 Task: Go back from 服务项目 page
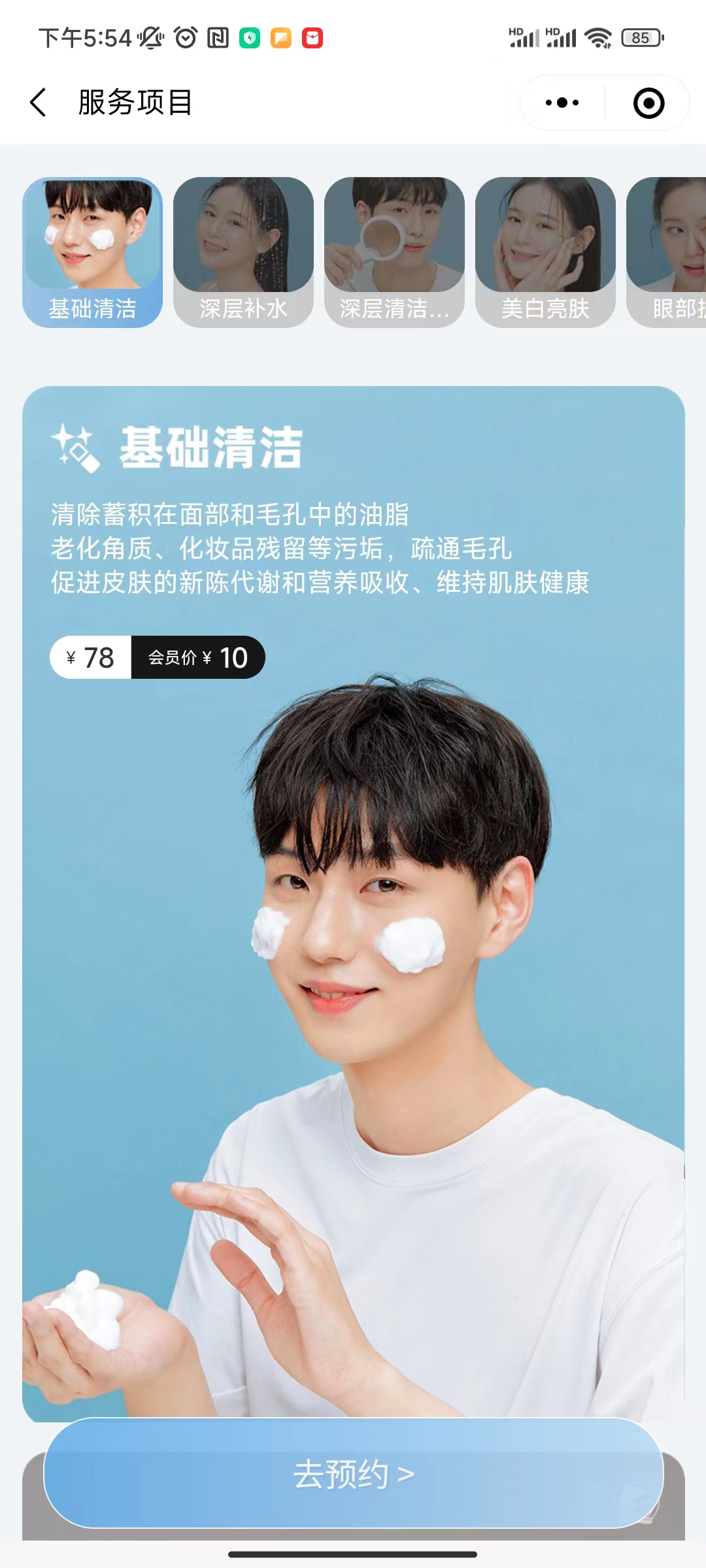39,103
